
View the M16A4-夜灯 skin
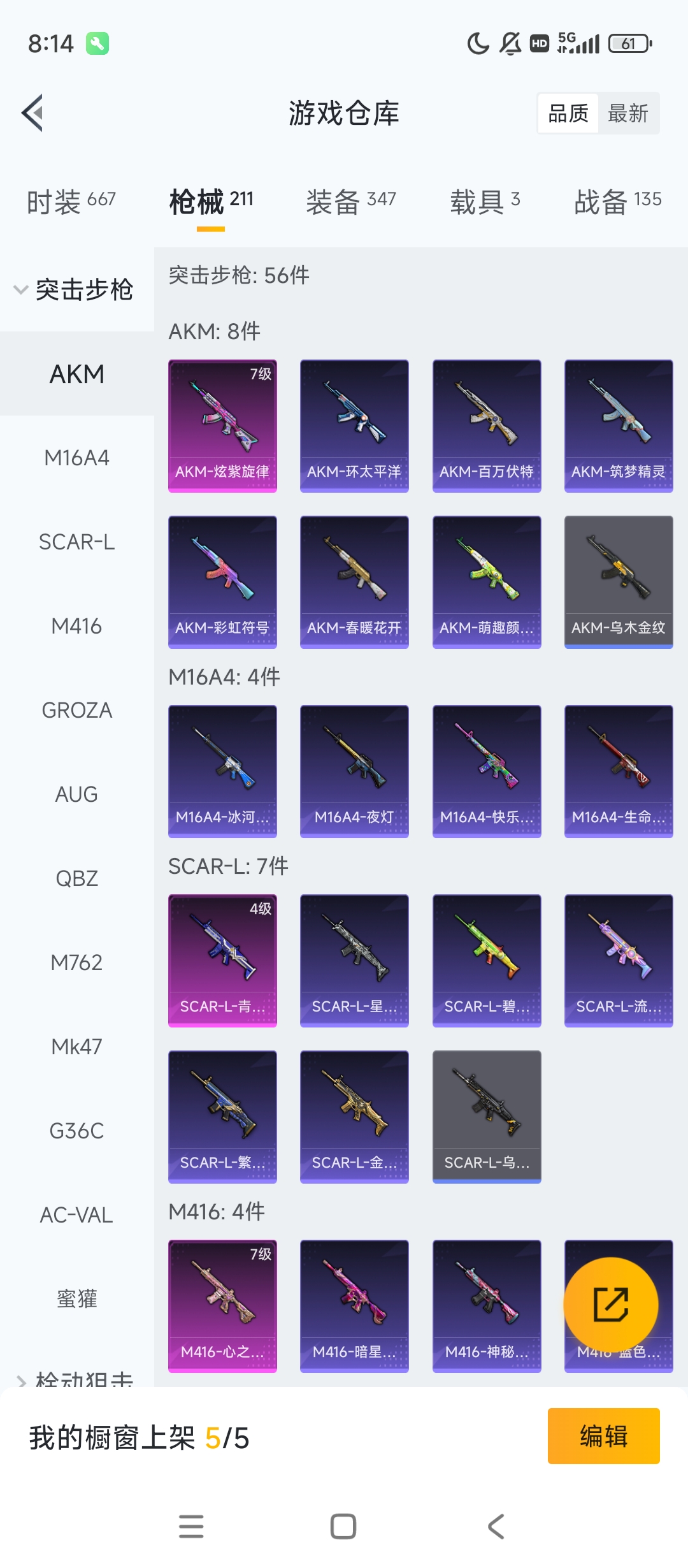tap(354, 771)
